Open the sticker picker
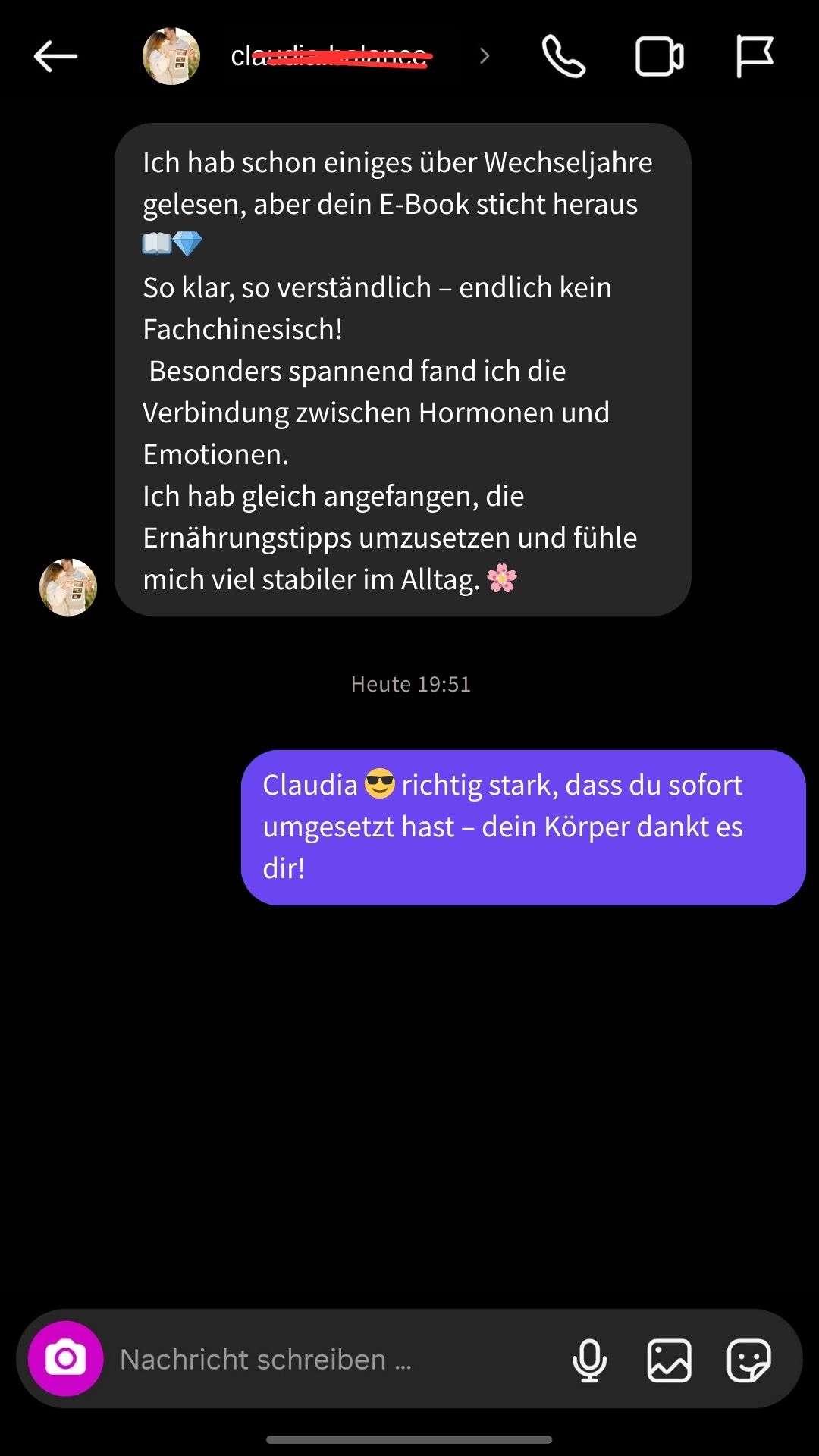The height and width of the screenshot is (1456, 819). tap(751, 1360)
